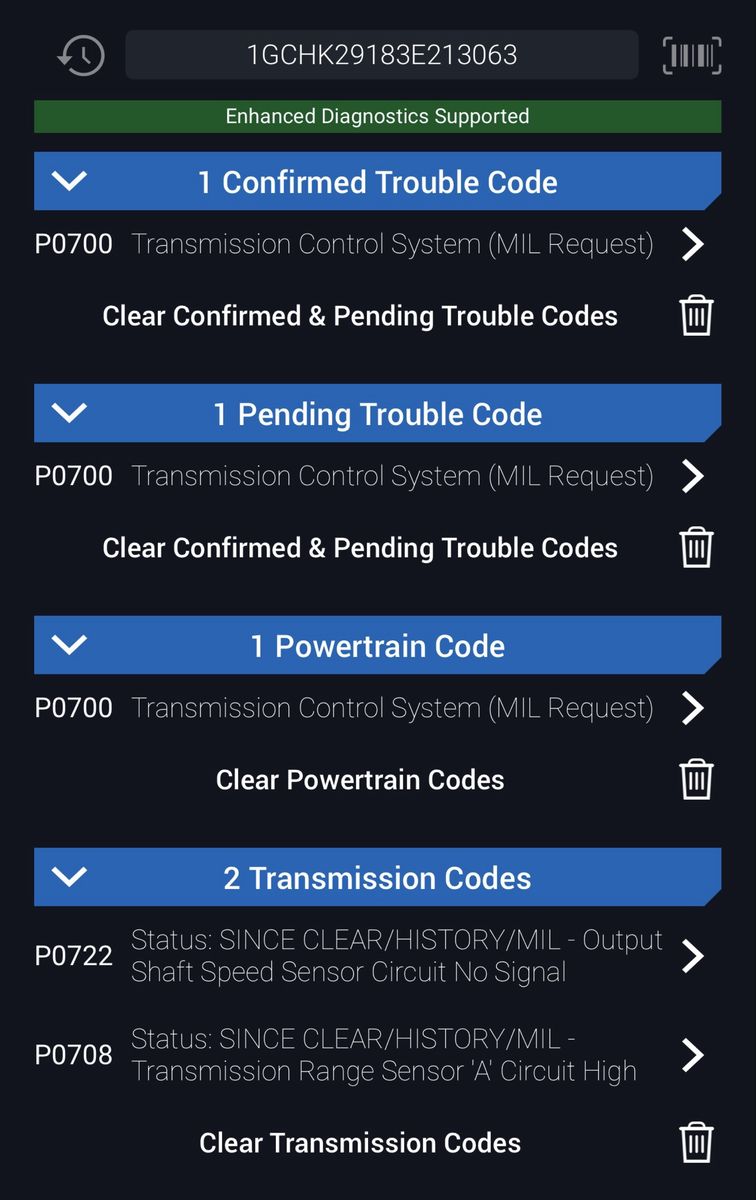Image resolution: width=756 pixels, height=1200 pixels.
Task: Collapse the Pending Trouble Code section
Action: (x=70, y=413)
